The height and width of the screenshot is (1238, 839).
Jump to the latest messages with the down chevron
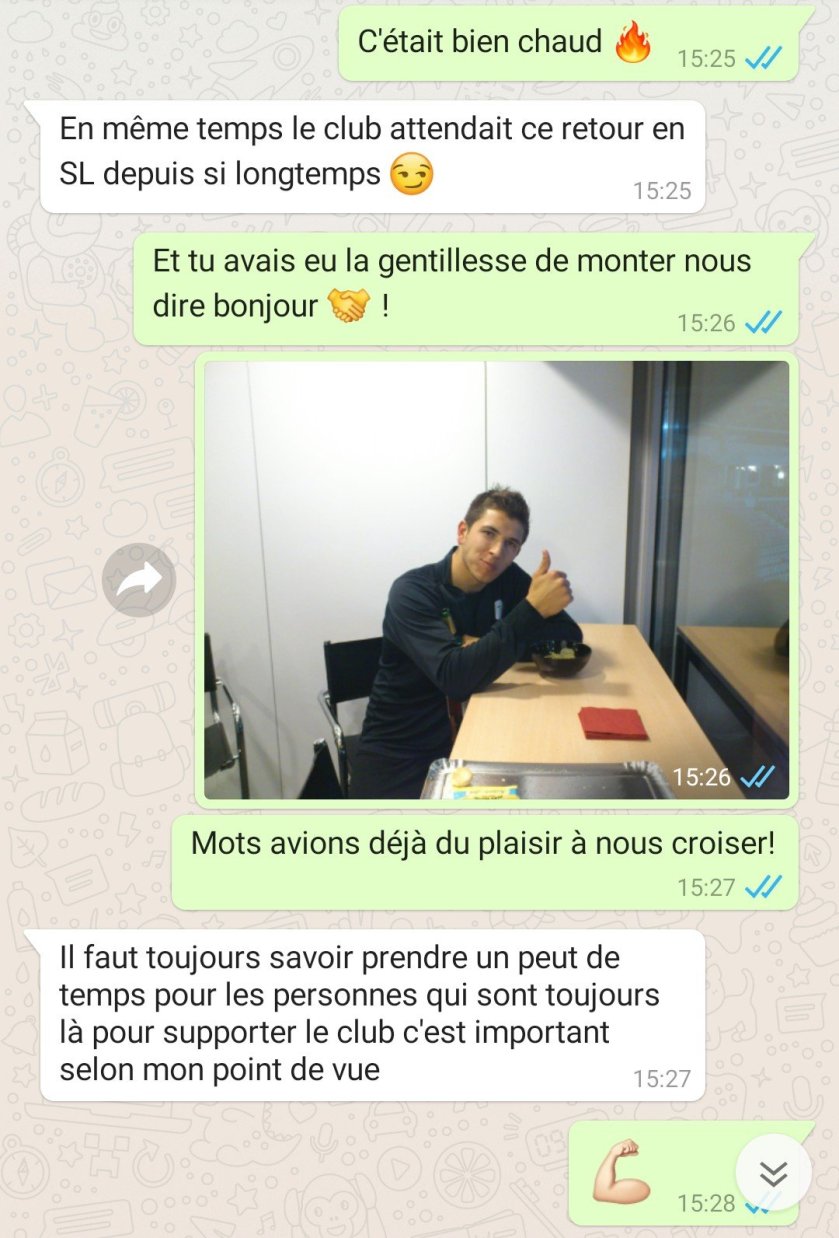click(773, 1172)
